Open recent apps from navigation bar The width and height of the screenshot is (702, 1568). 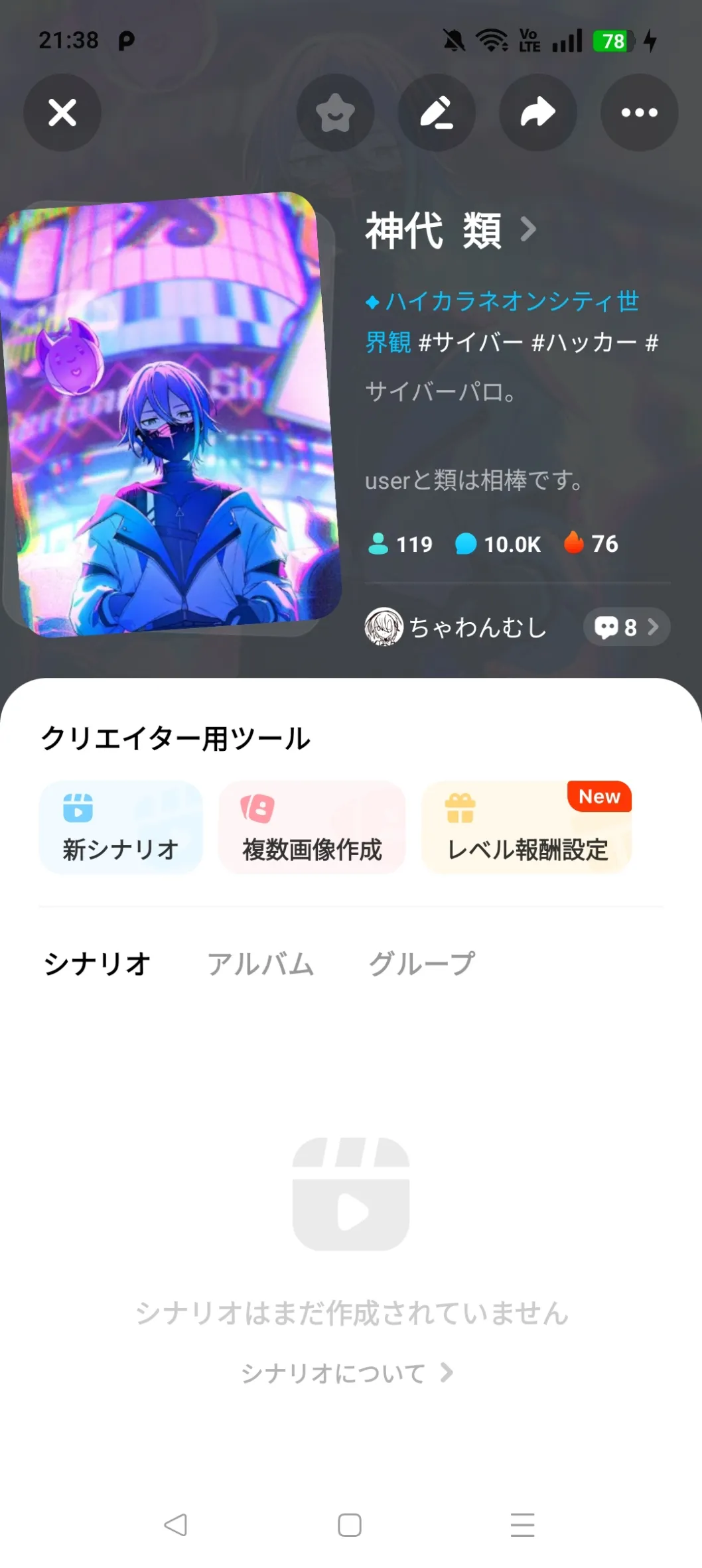pos(523,1525)
